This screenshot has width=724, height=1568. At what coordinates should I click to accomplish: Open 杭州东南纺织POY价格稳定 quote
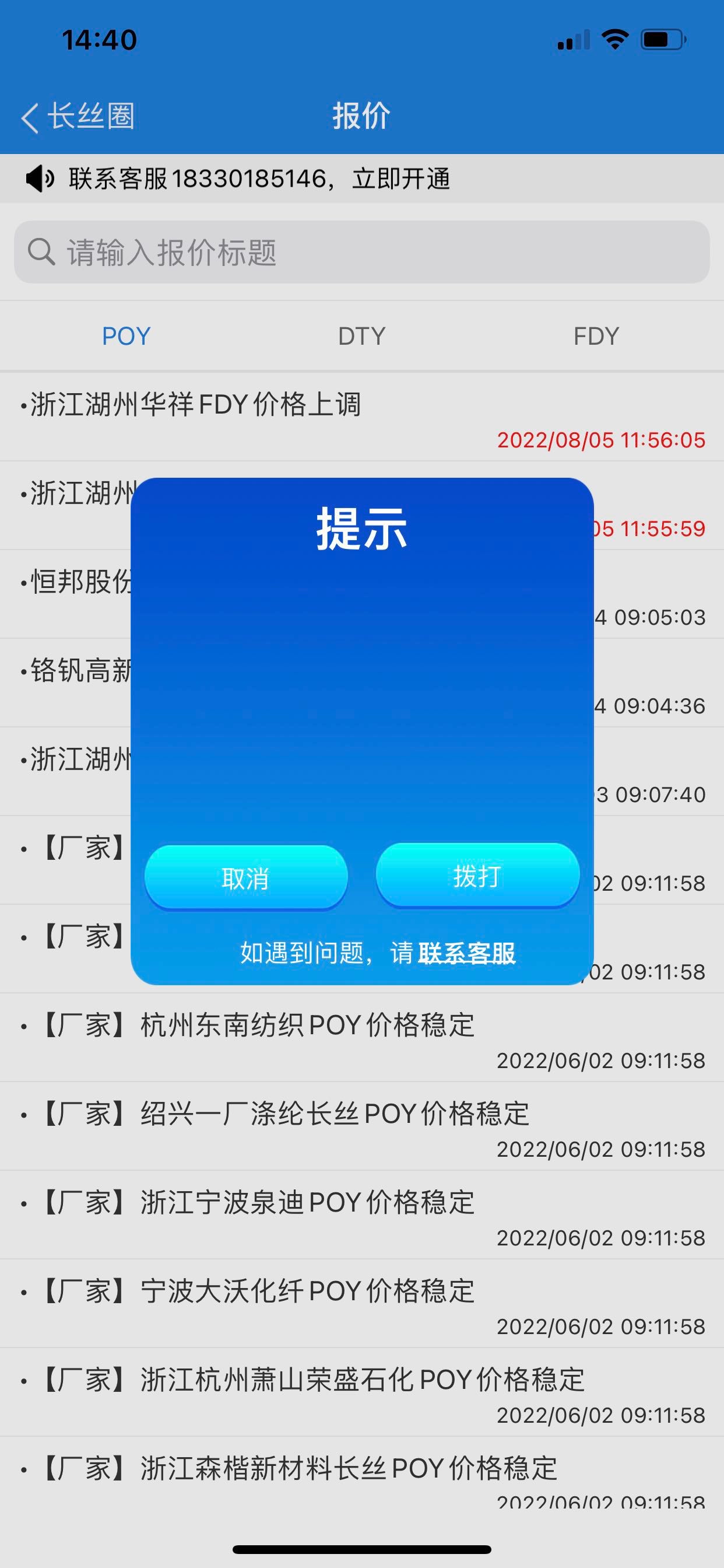tap(361, 1038)
